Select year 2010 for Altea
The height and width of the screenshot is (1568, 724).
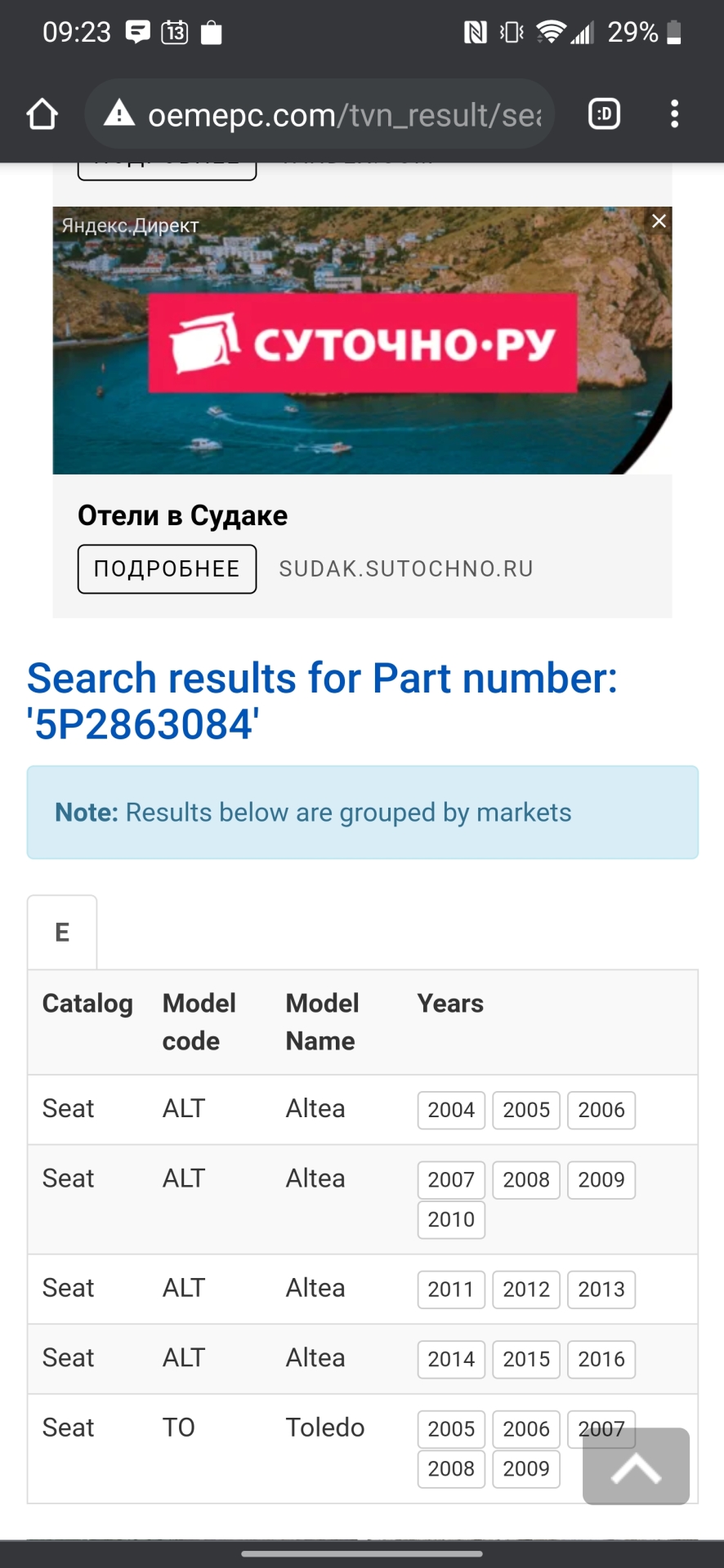(x=451, y=1220)
